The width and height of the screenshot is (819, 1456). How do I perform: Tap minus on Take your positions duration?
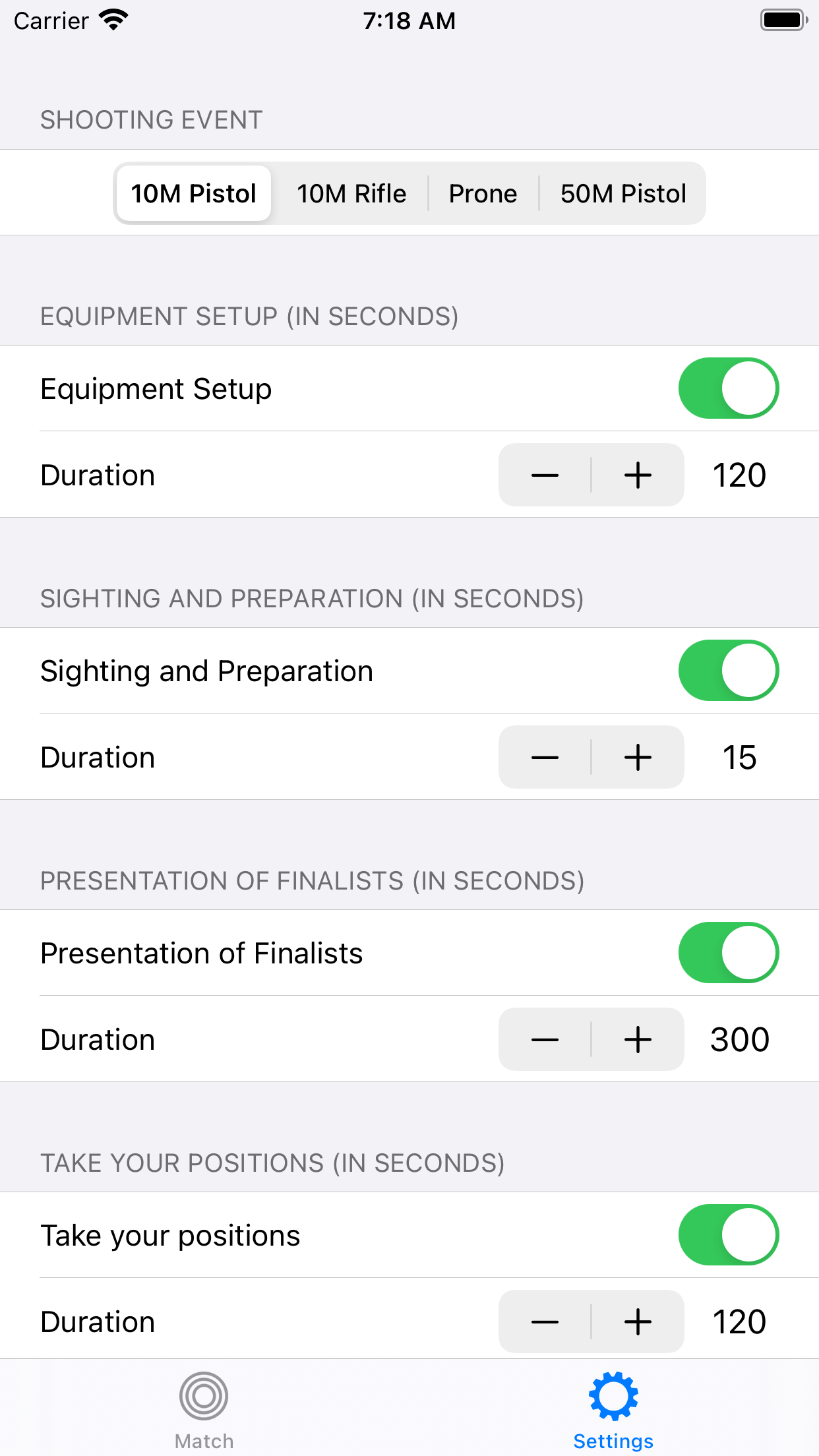[x=545, y=1321]
